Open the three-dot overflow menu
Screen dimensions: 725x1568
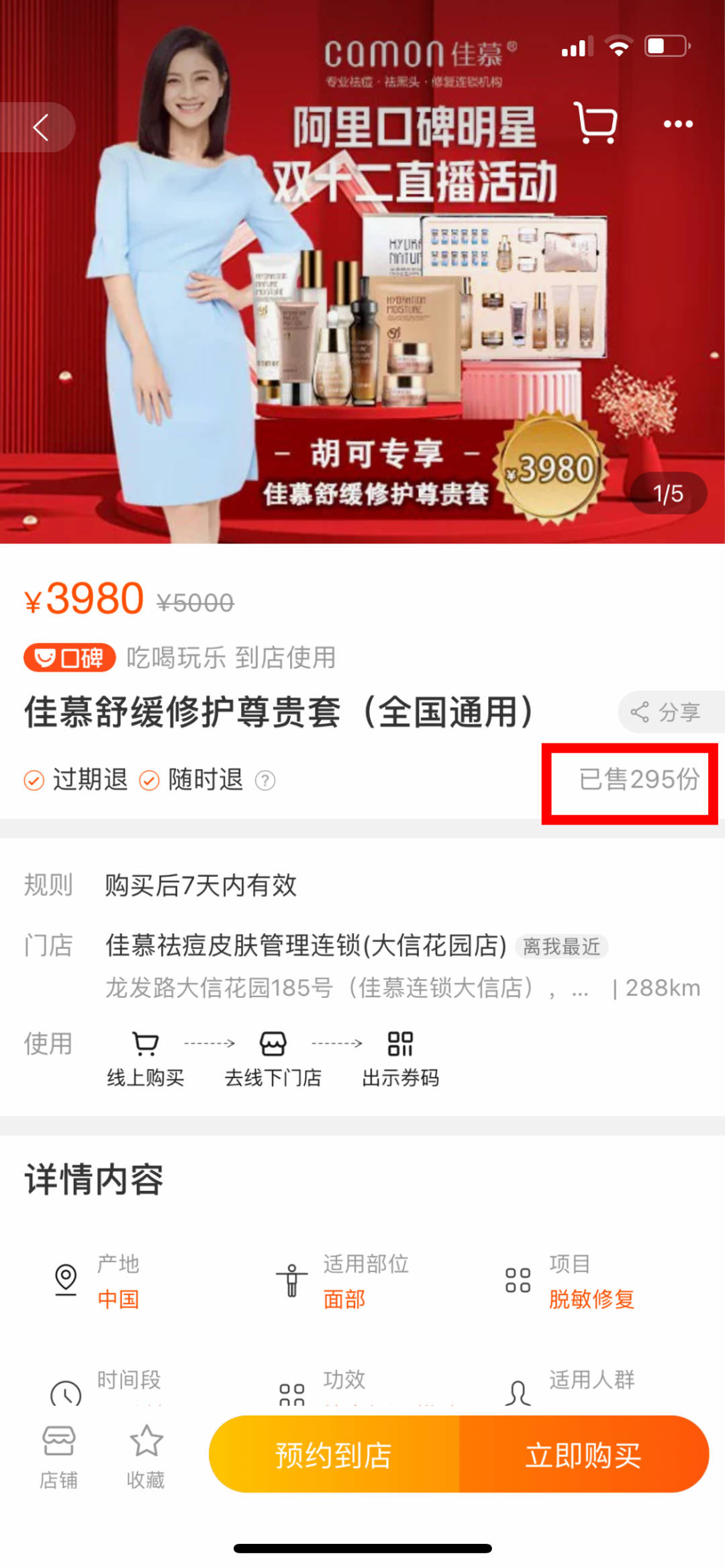[x=678, y=124]
